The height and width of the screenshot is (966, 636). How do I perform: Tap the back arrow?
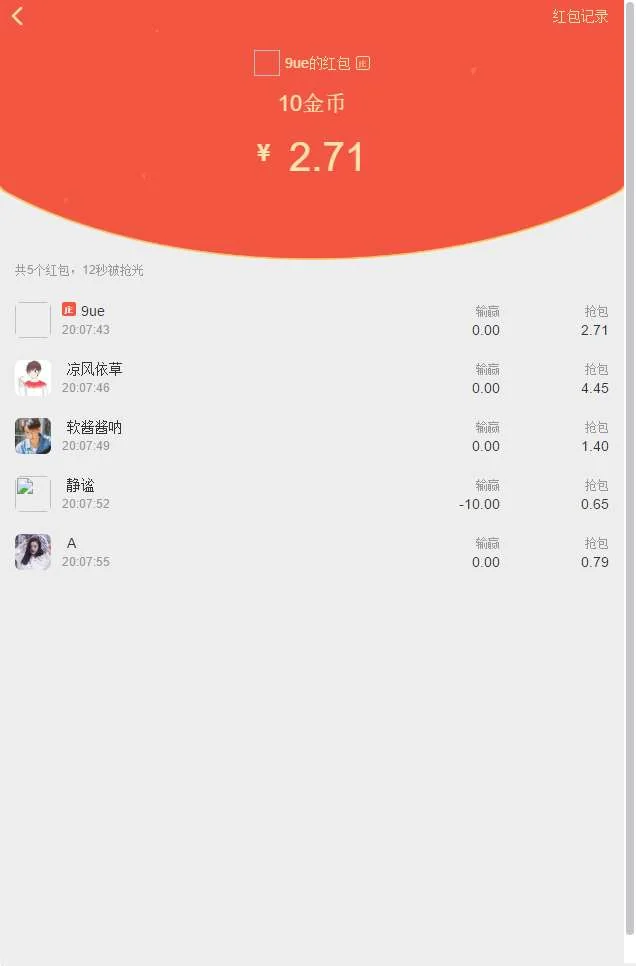point(18,16)
